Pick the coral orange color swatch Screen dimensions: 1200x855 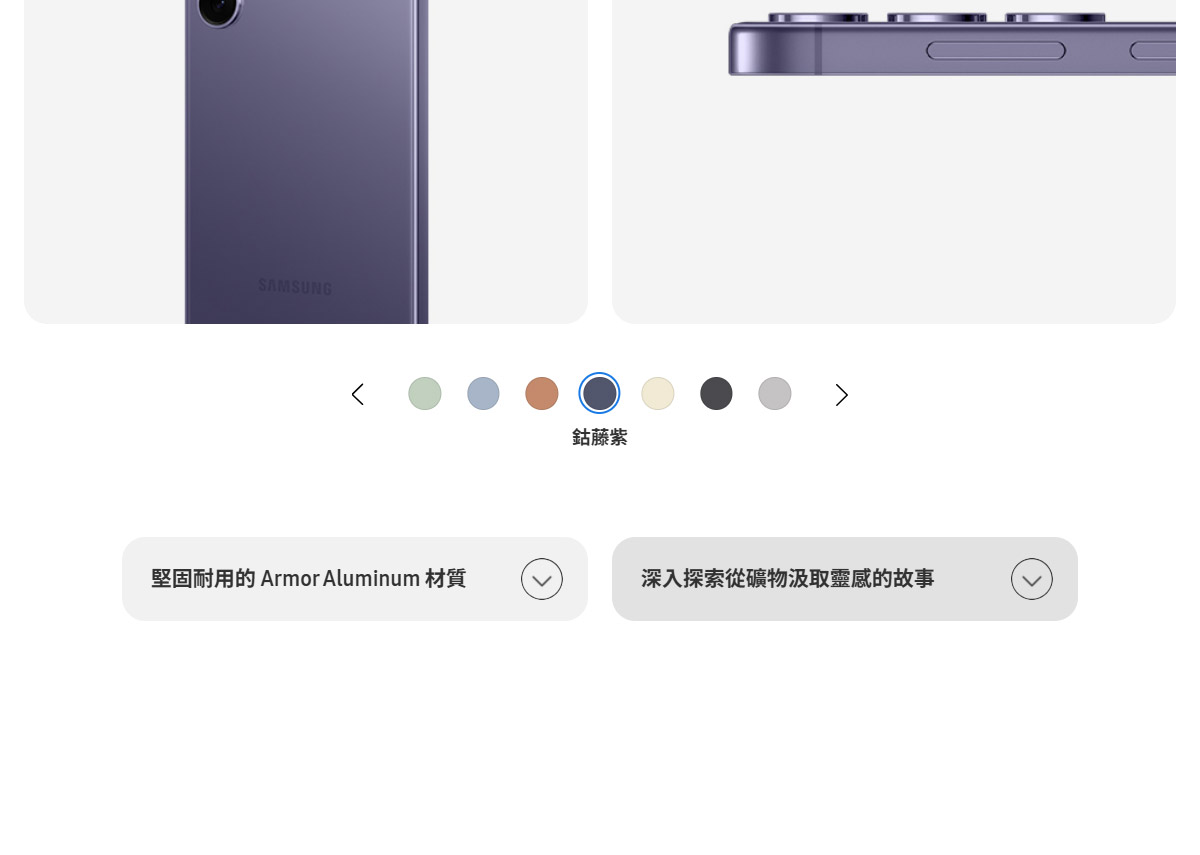click(x=542, y=394)
